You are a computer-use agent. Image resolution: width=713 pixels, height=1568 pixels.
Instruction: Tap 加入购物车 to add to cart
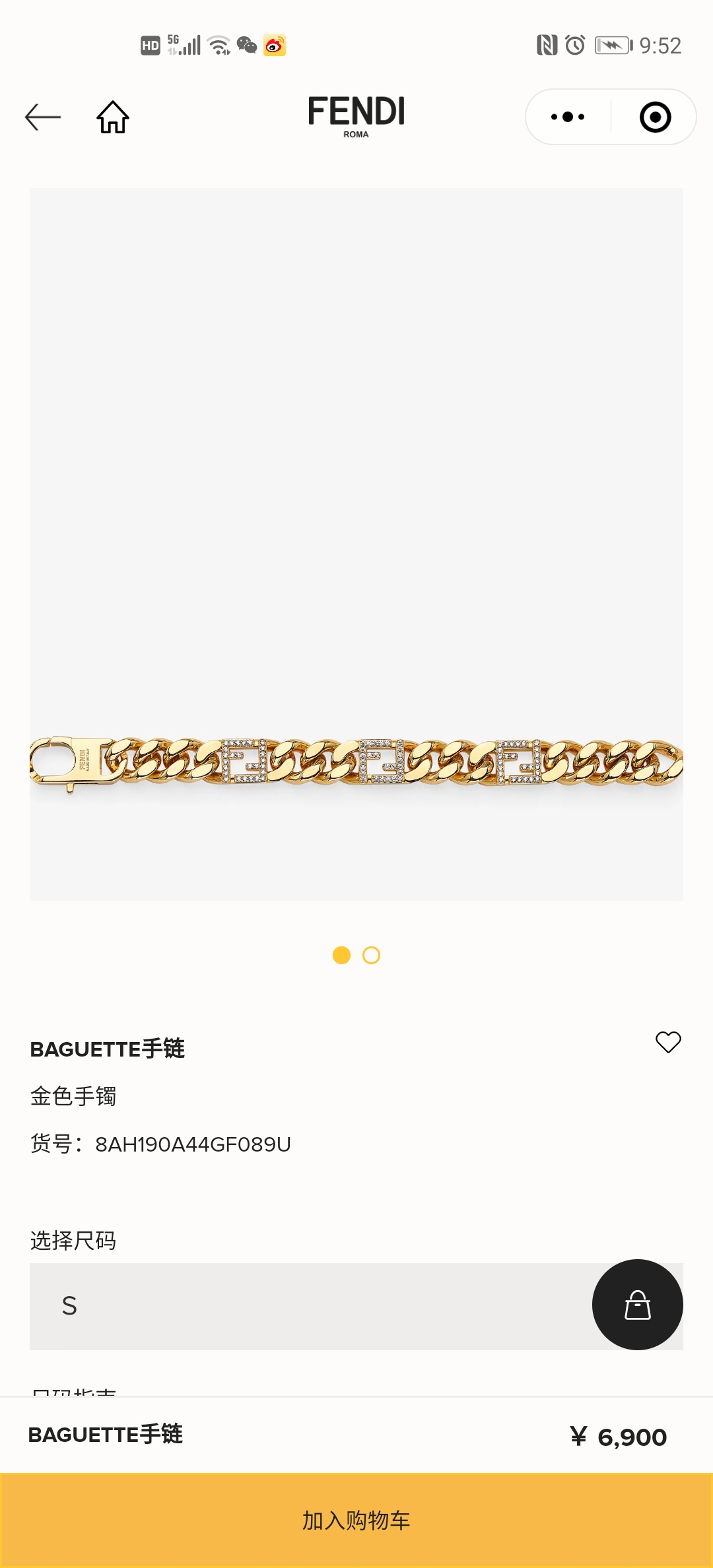coord(356,1520)
